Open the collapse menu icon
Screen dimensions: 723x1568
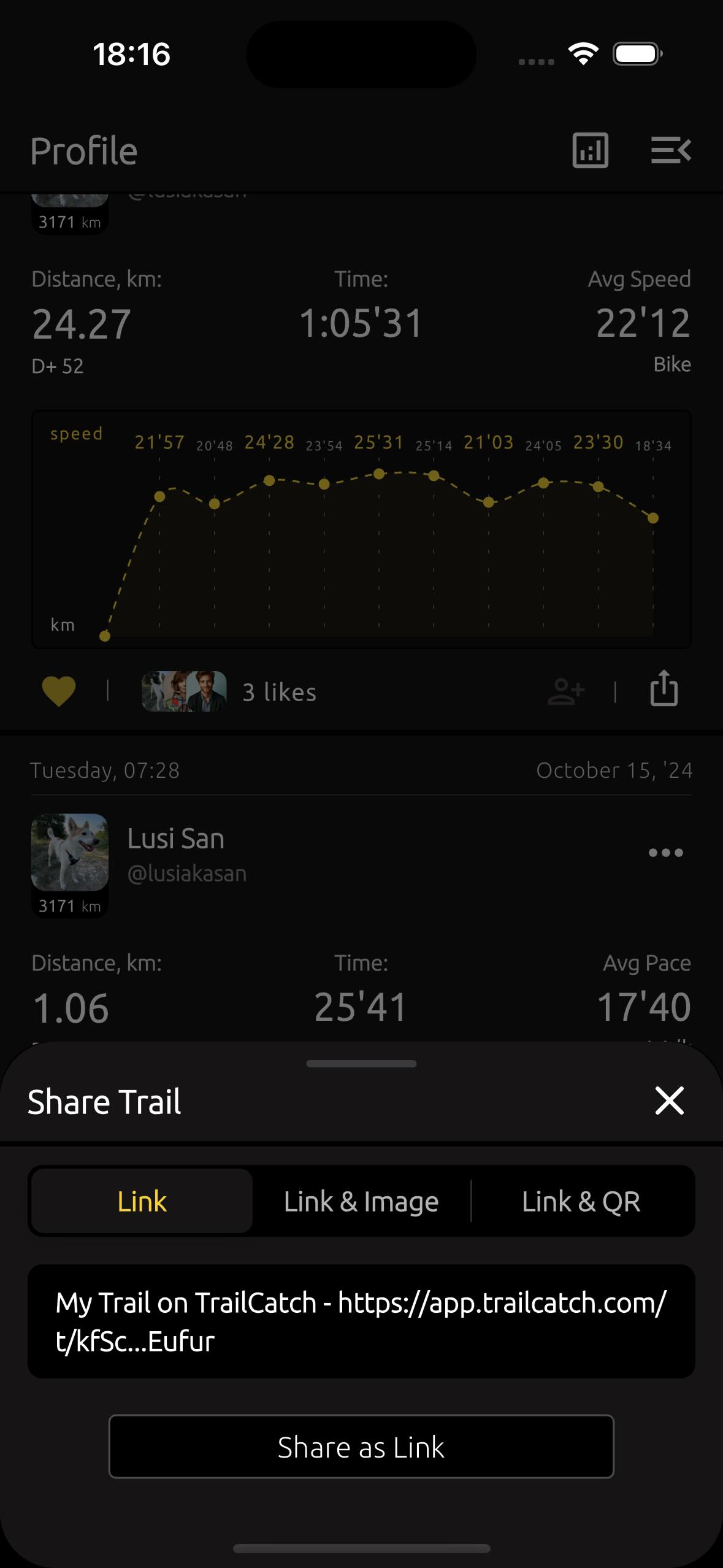pos(670,150)
